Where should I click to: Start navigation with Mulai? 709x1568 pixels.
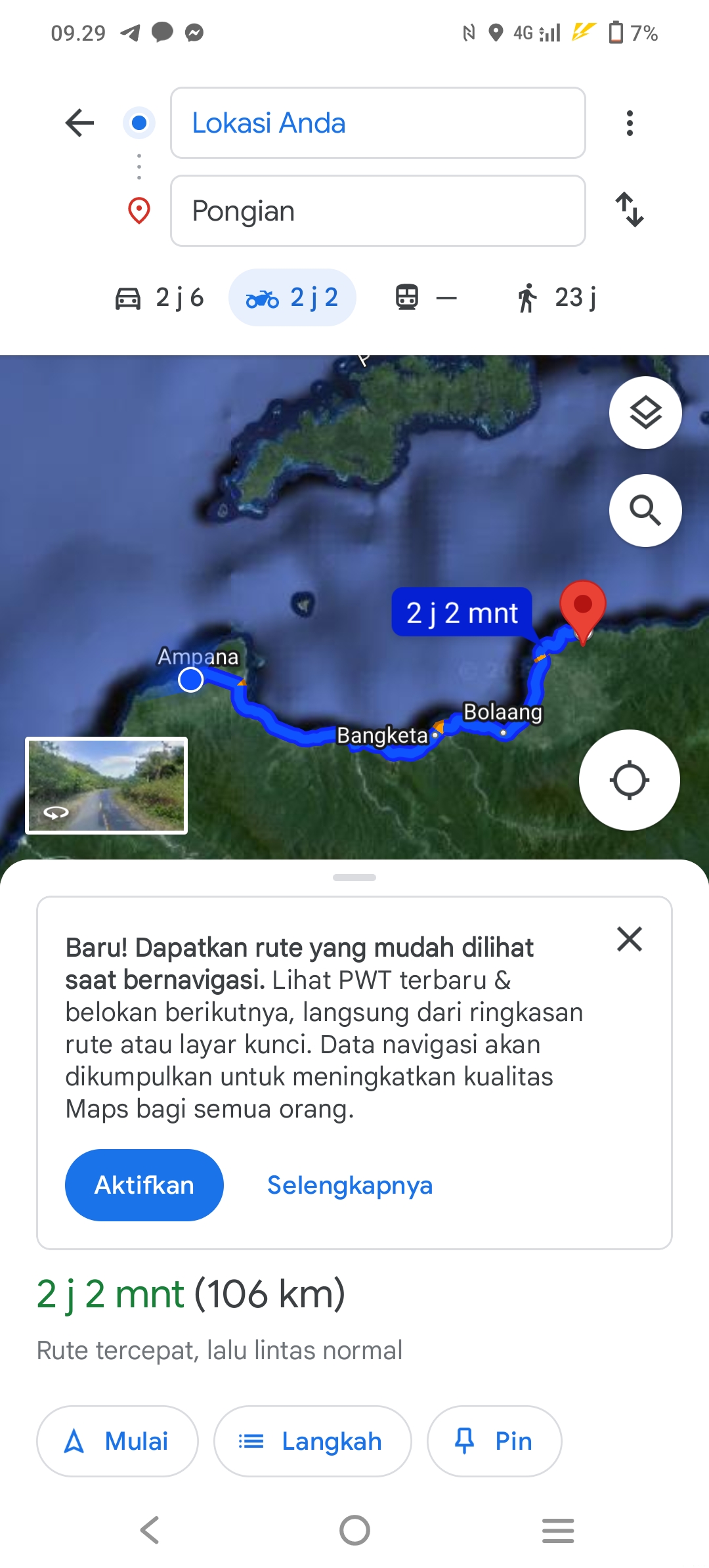[x=118, y=1441]
